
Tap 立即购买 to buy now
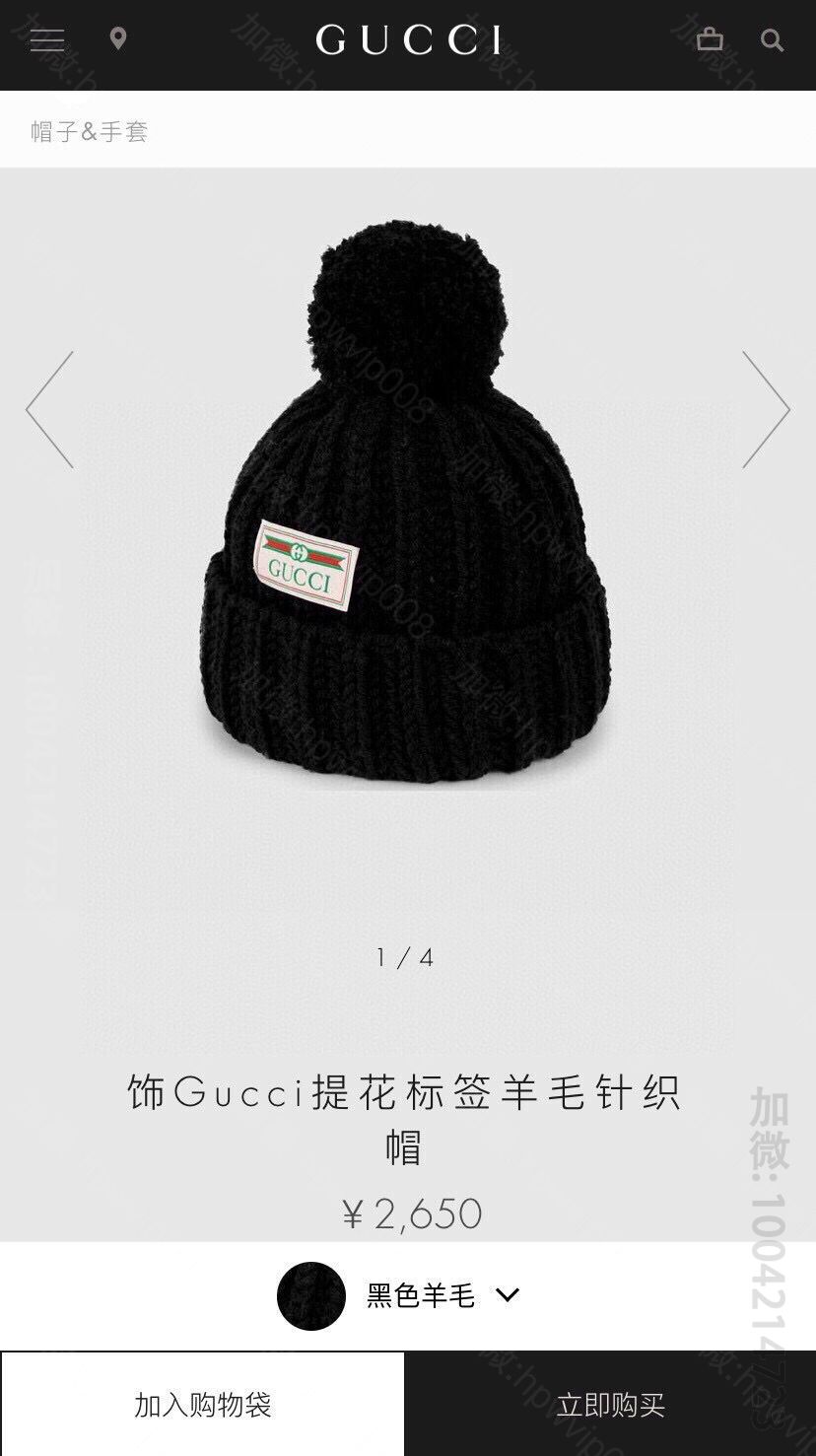point(610,1404)
